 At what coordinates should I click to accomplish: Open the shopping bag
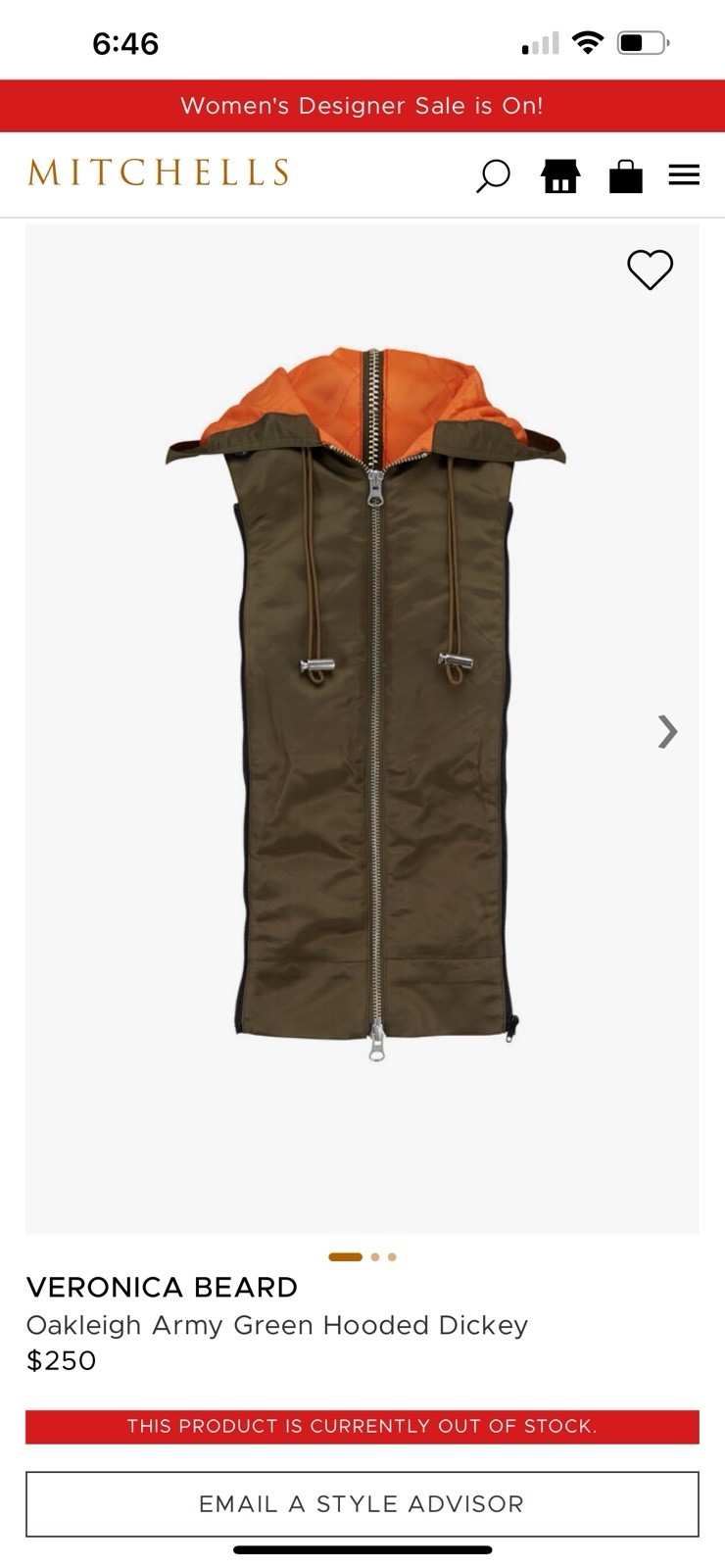625,176
